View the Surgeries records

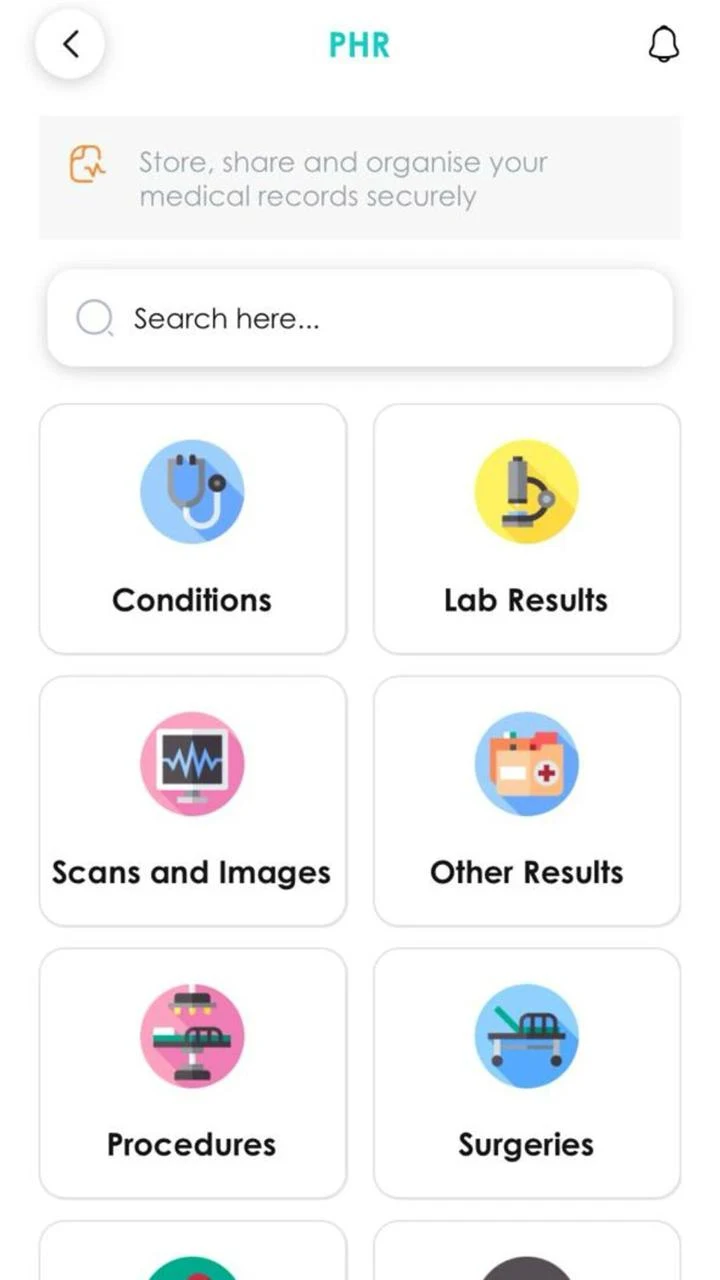527,1073
